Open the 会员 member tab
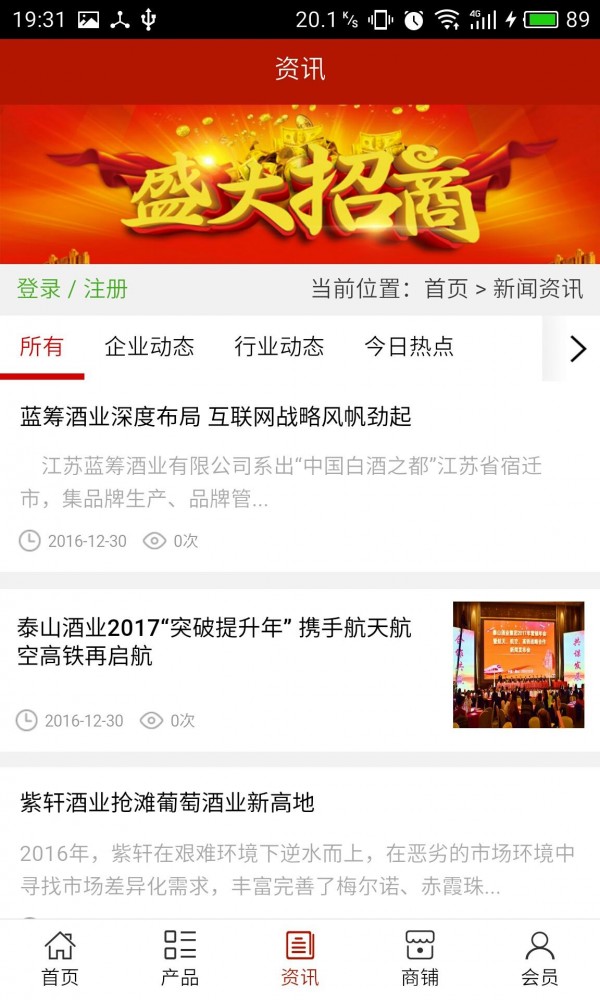The width and height of the screenshot is (600, 1000). point(540,958)
